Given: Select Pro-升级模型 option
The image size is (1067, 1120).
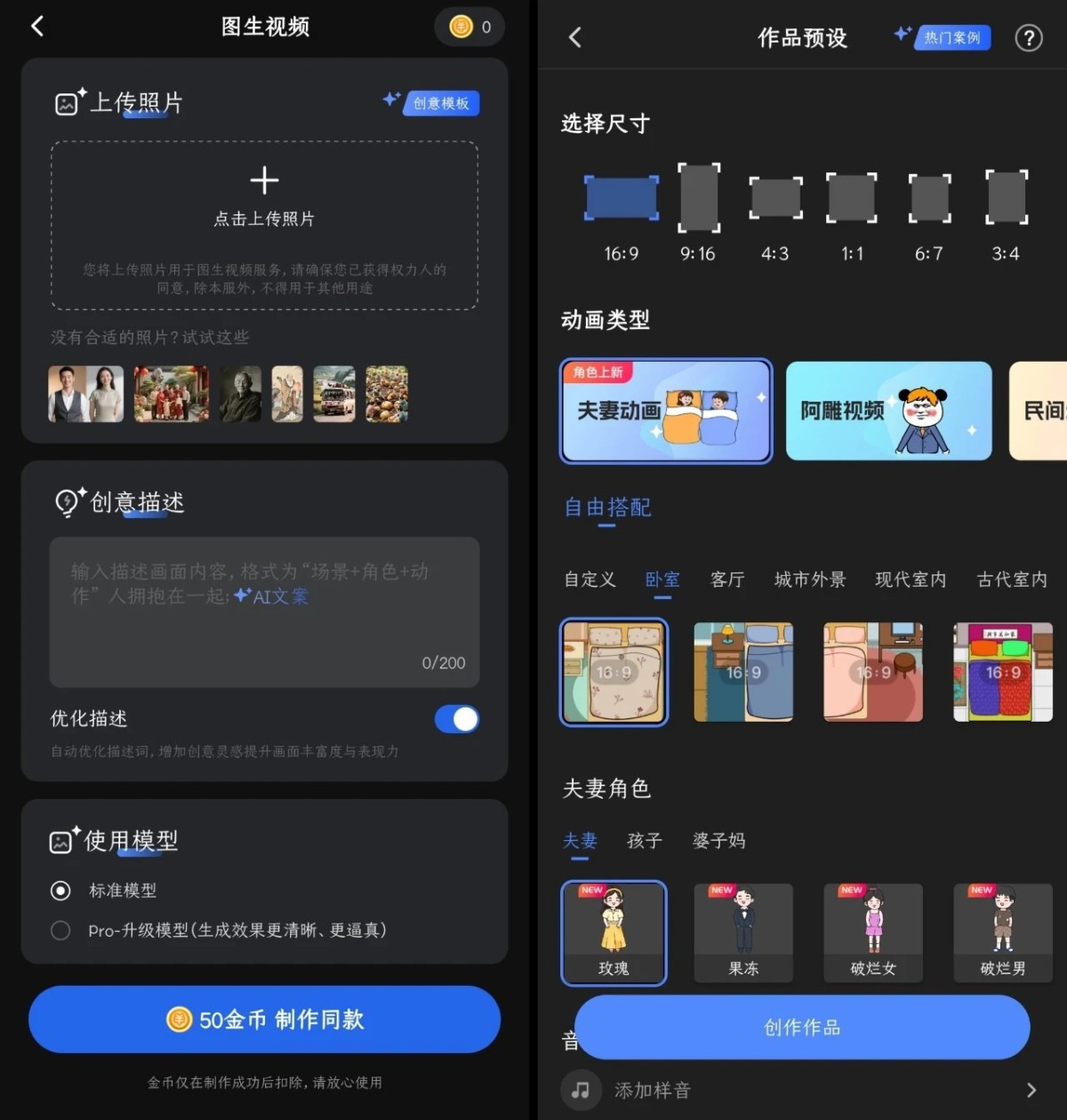Looking at the screenshot, I should 60,931.
